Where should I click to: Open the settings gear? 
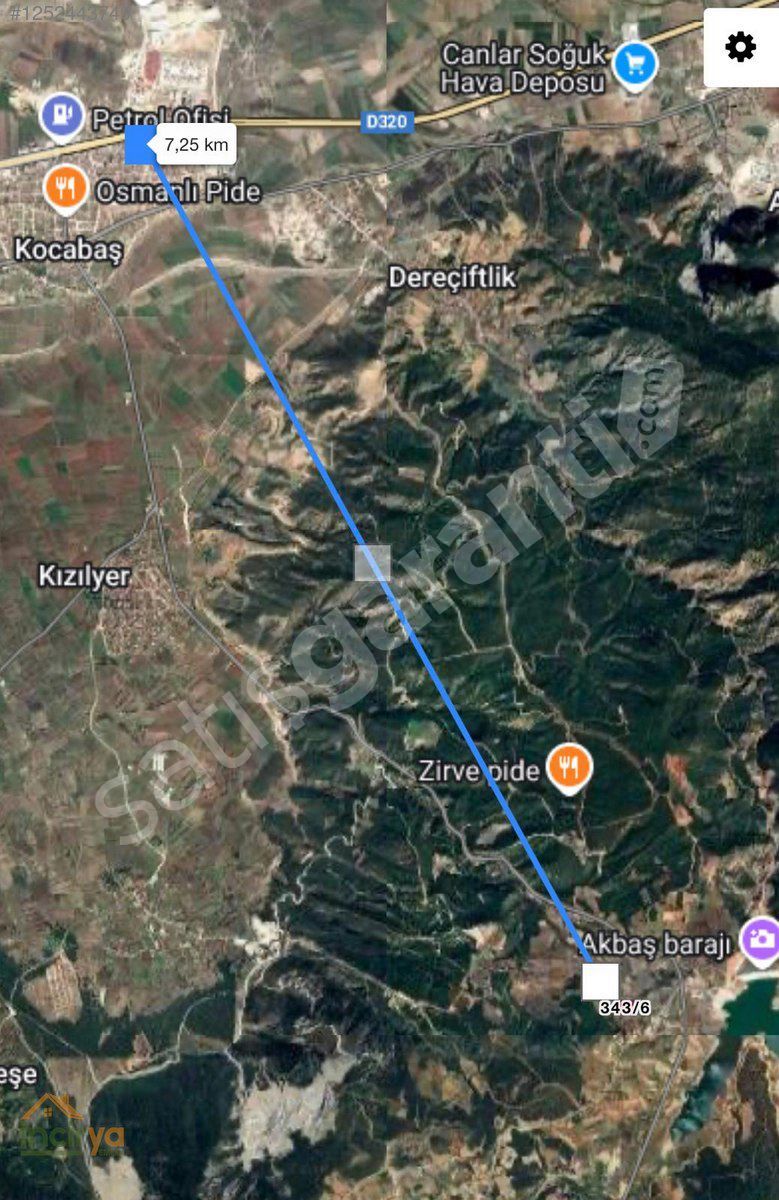[x=740, y=47]
